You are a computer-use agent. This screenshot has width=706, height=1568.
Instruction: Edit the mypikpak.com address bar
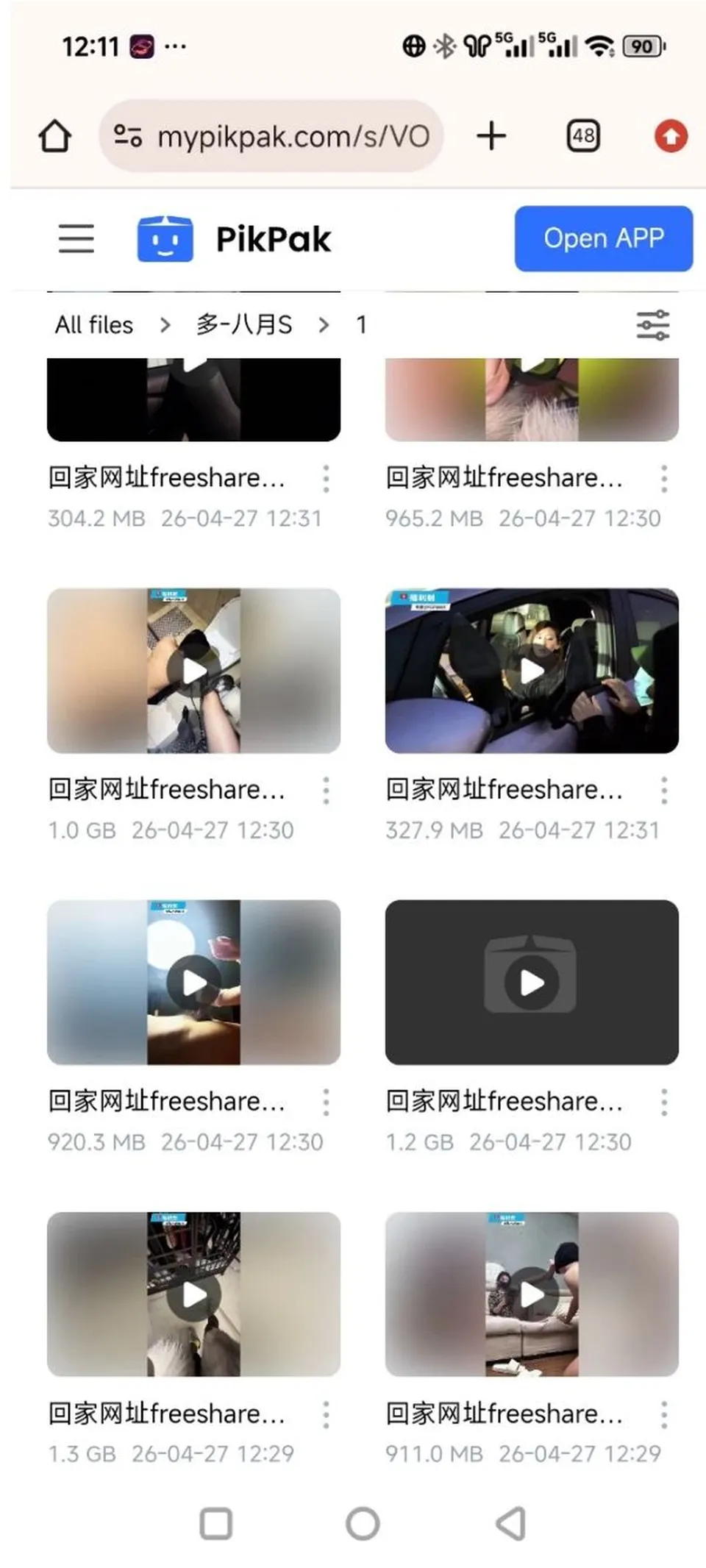click(271, 136)
